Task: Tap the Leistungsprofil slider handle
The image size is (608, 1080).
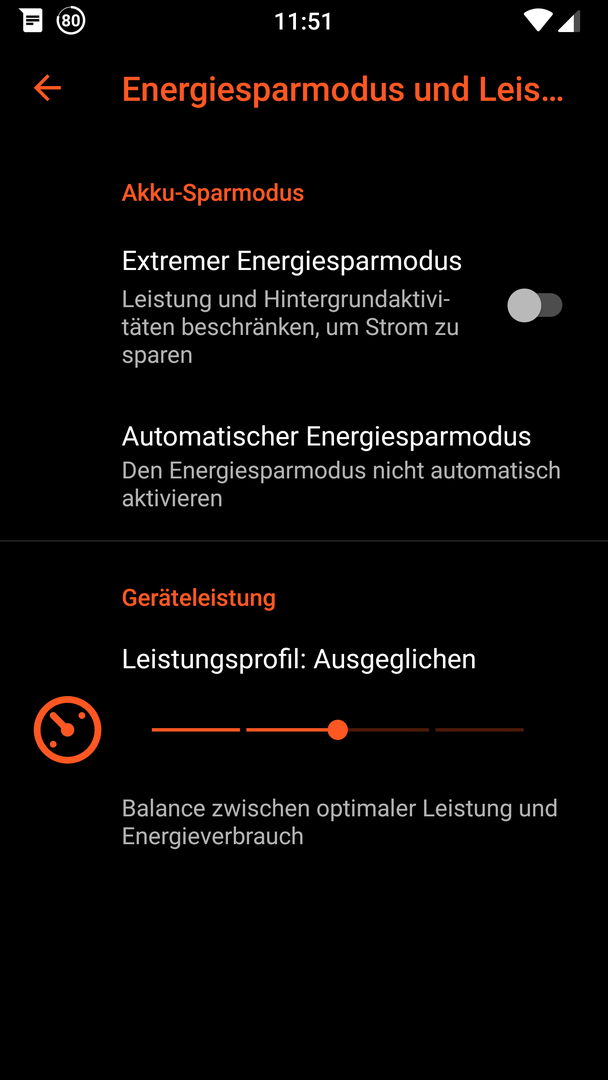Action: coord(337,729)
